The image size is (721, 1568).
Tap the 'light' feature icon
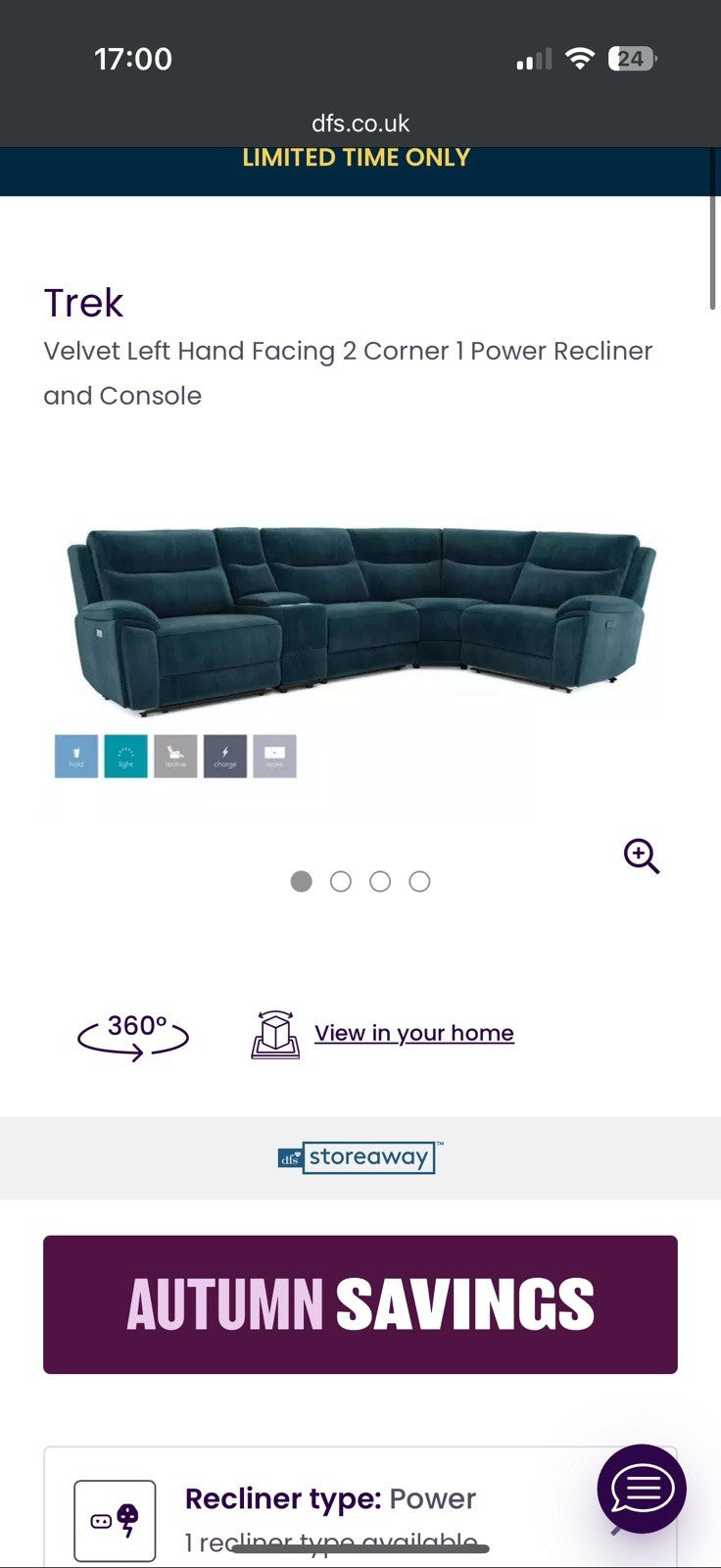click(125, 755)
